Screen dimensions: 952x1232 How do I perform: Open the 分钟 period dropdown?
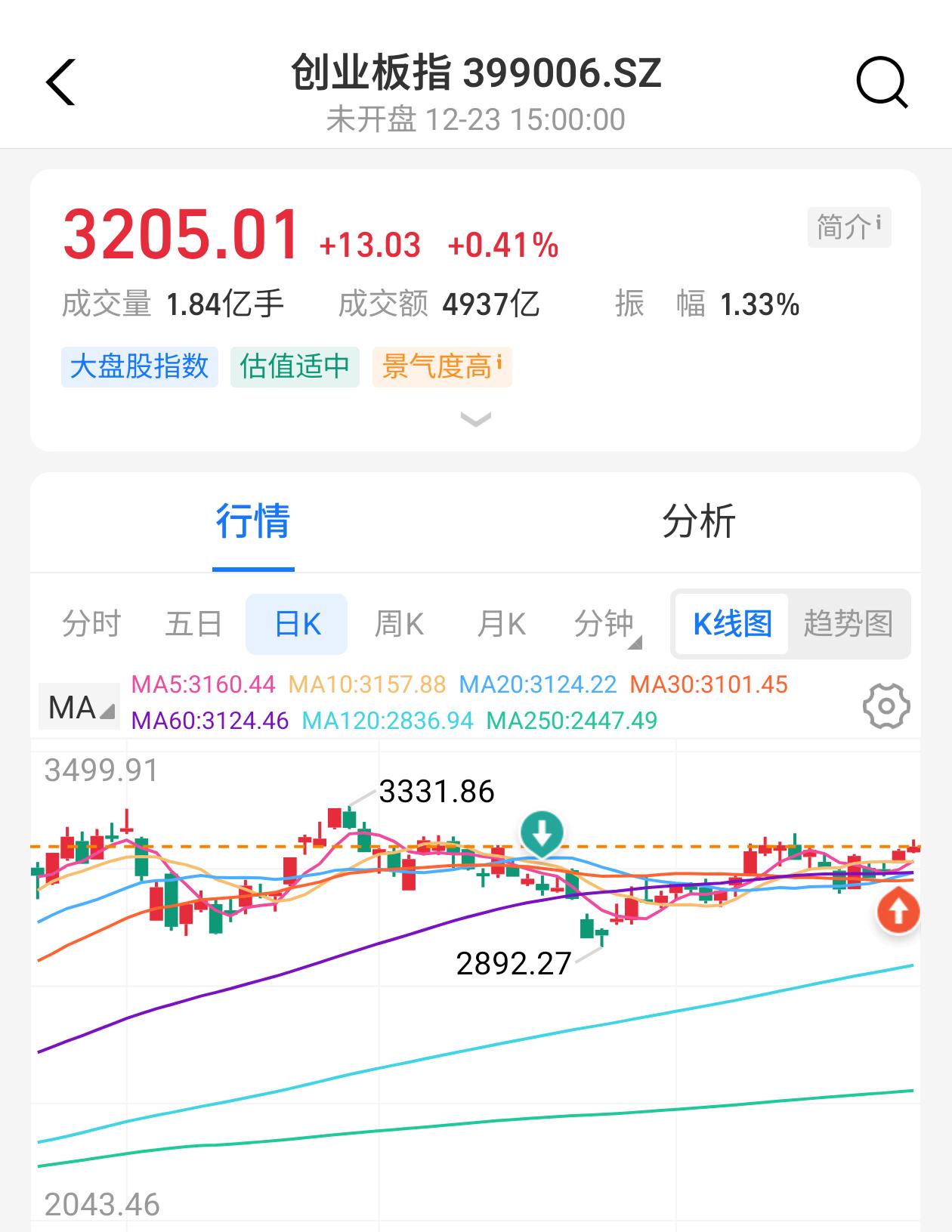[605, 624]
